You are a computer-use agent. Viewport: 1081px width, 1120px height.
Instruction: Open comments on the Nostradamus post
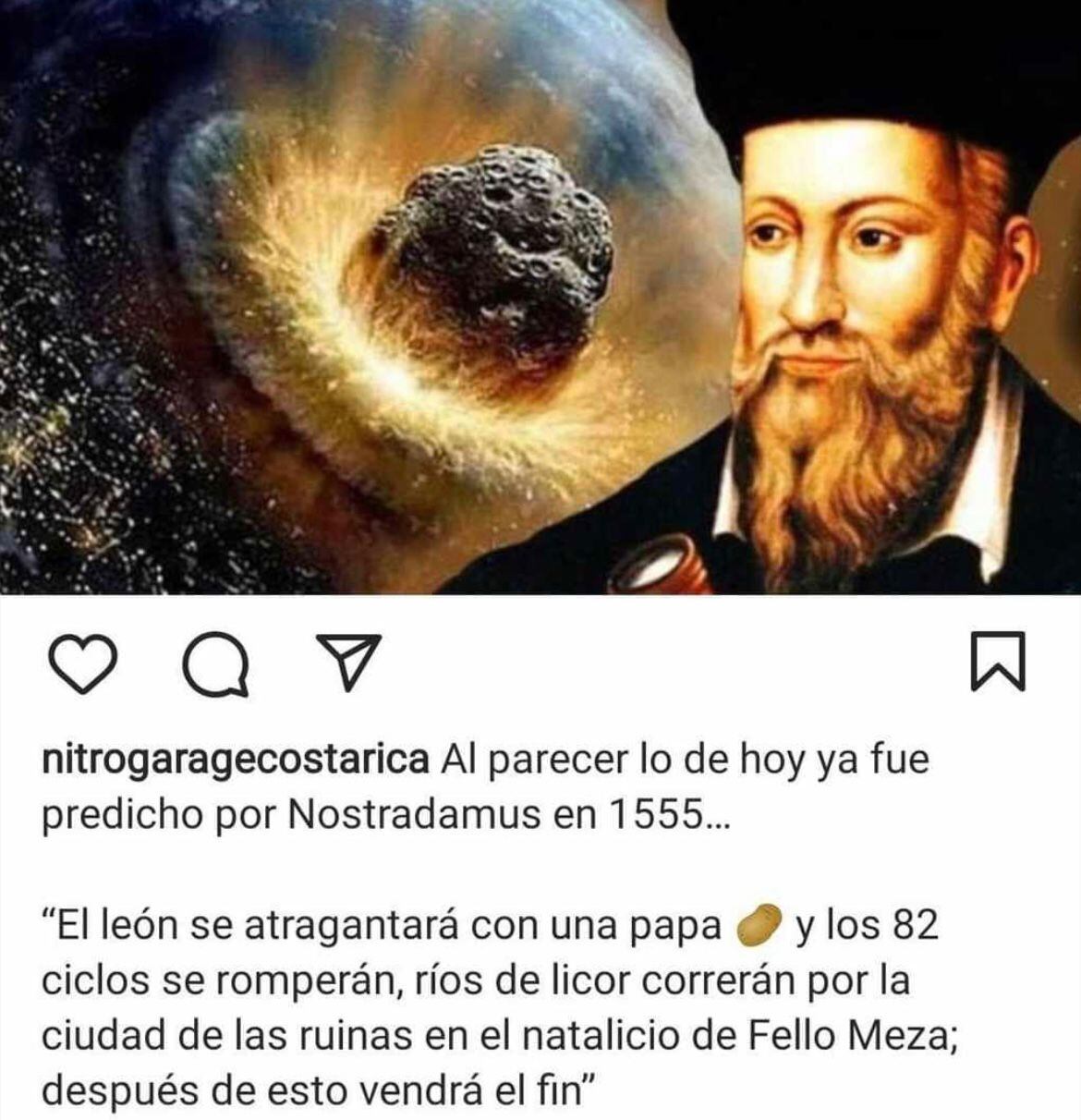218,663
